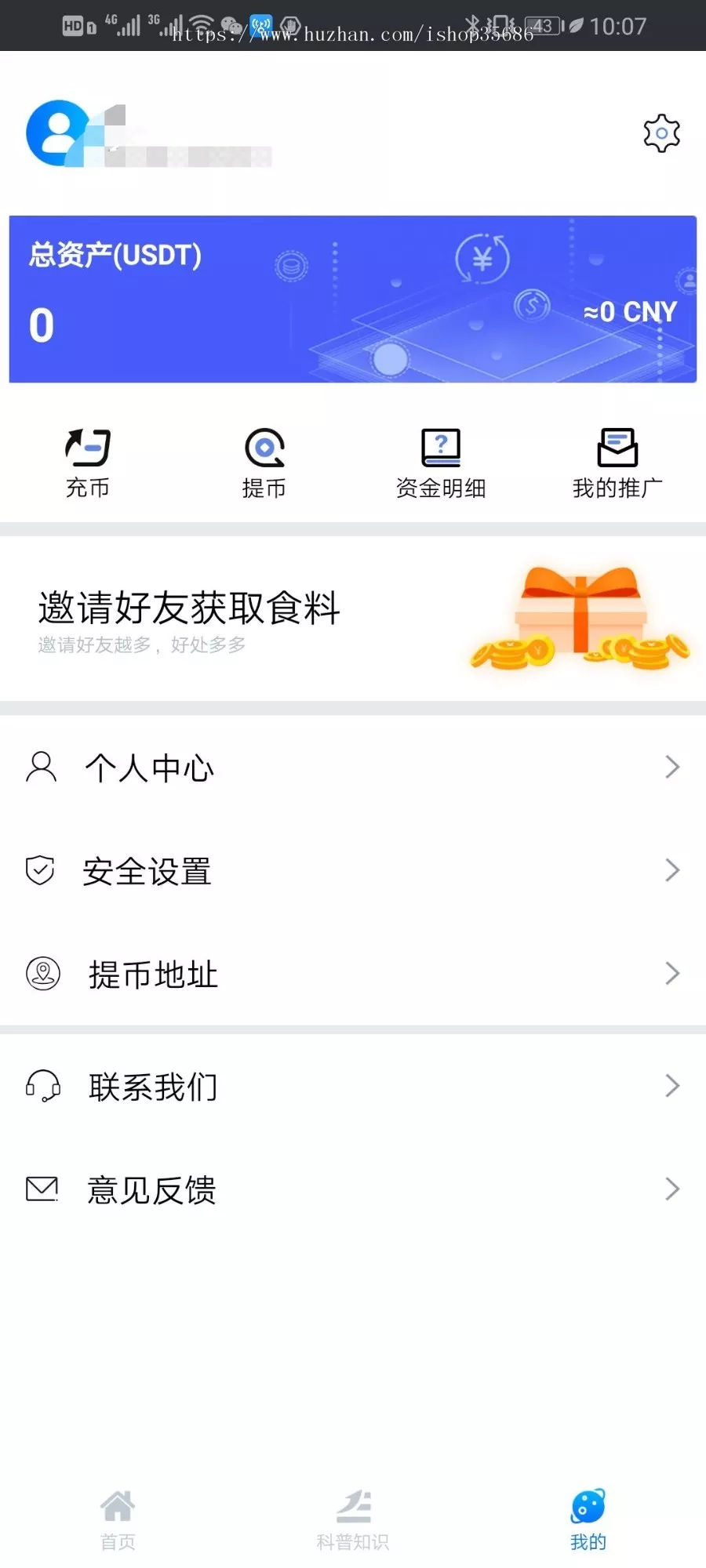
Task: Click the 安全设置 shield icon
Action: [41, 870]
